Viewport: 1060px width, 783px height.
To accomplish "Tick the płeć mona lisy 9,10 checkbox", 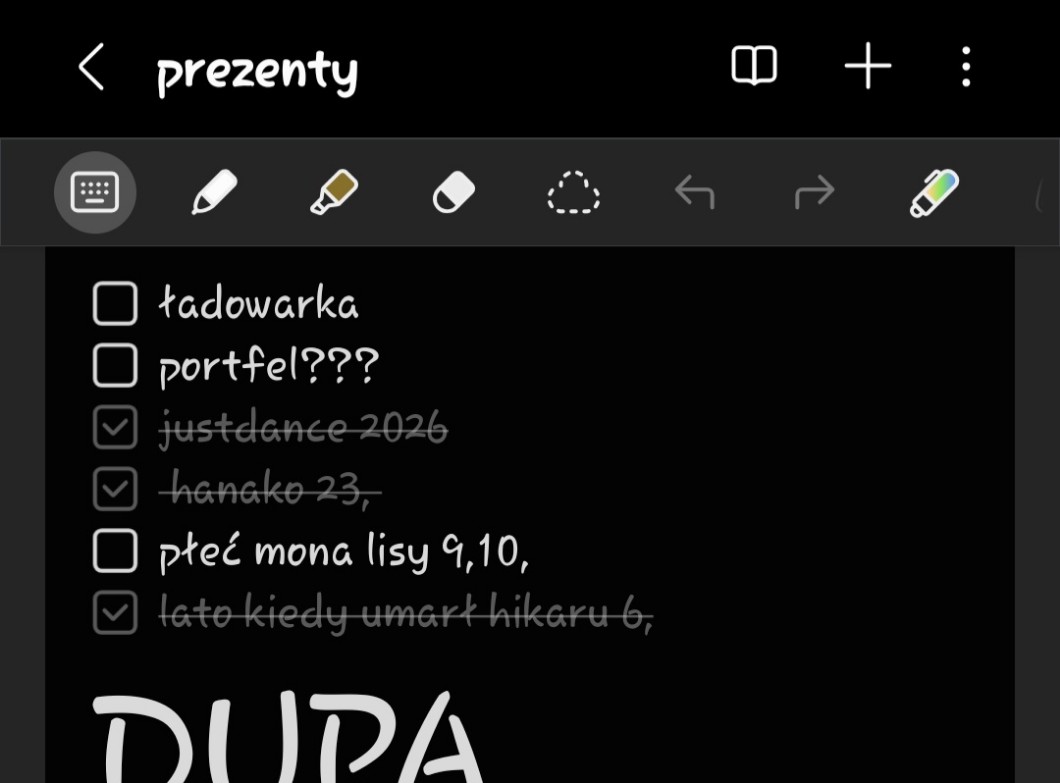I will click(115, 551).
